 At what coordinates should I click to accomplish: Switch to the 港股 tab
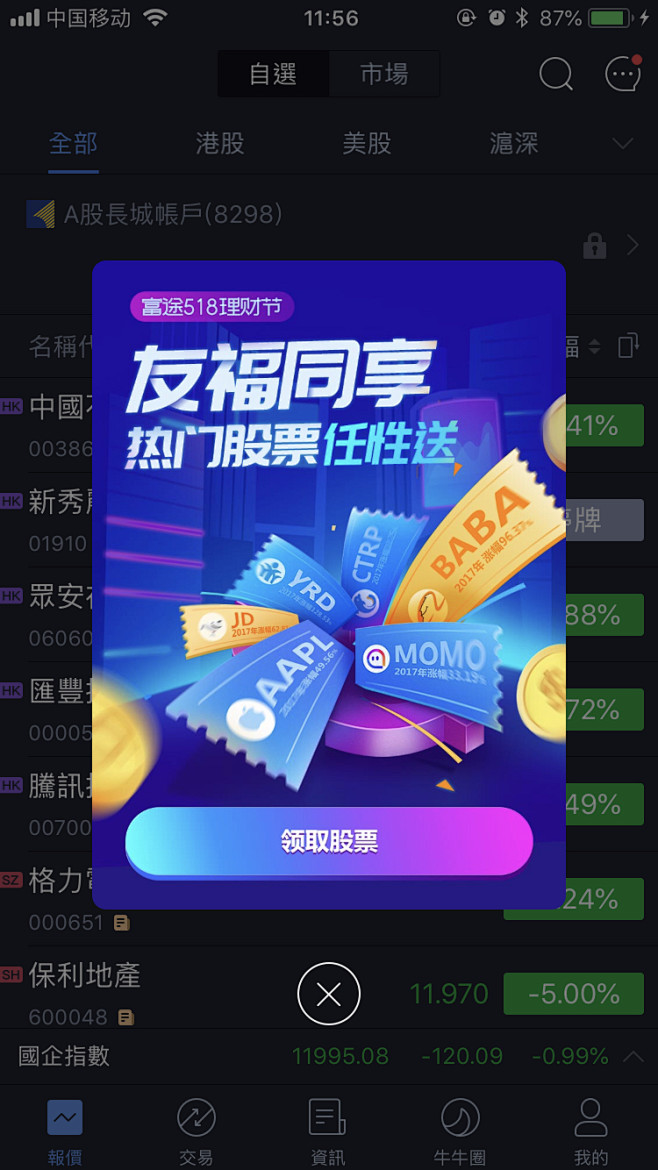coord(220,143)
